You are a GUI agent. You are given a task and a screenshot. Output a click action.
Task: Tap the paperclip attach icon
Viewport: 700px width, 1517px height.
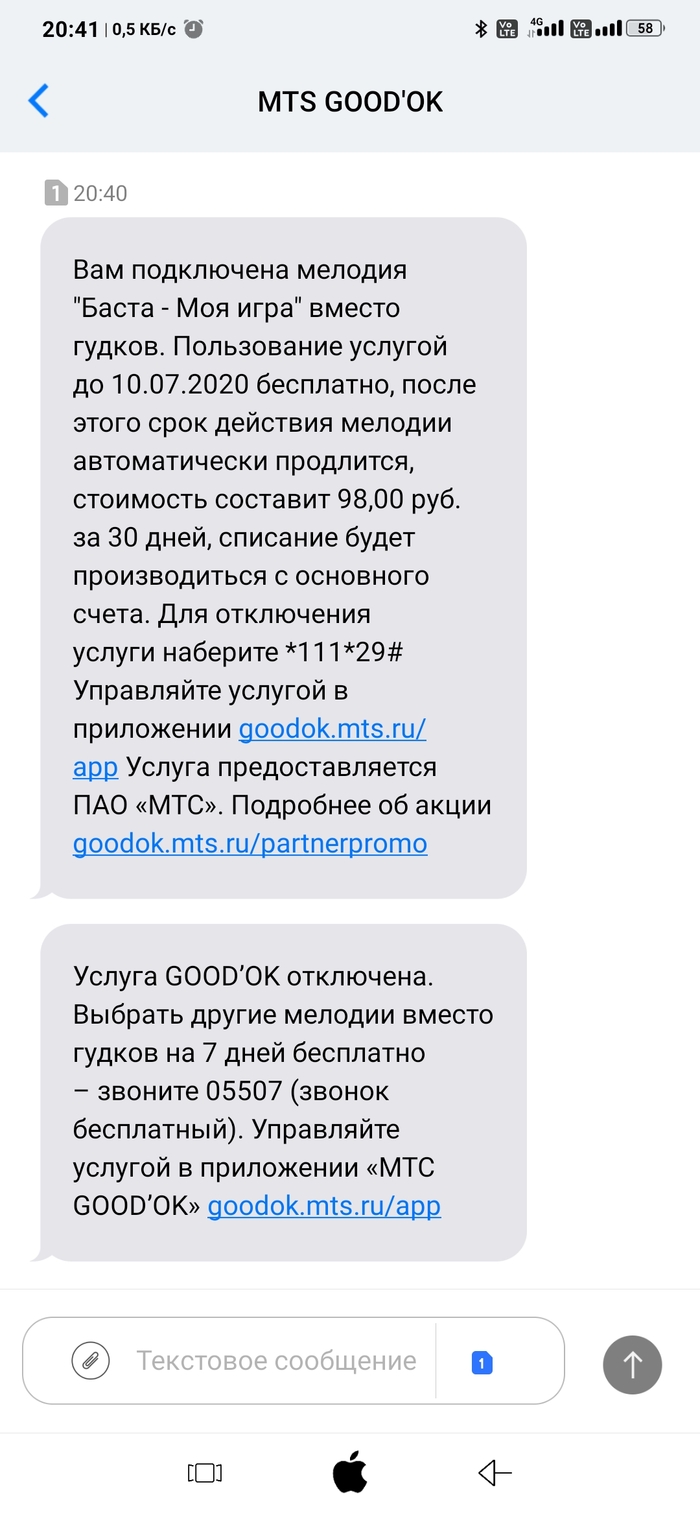click(90, 1360)
